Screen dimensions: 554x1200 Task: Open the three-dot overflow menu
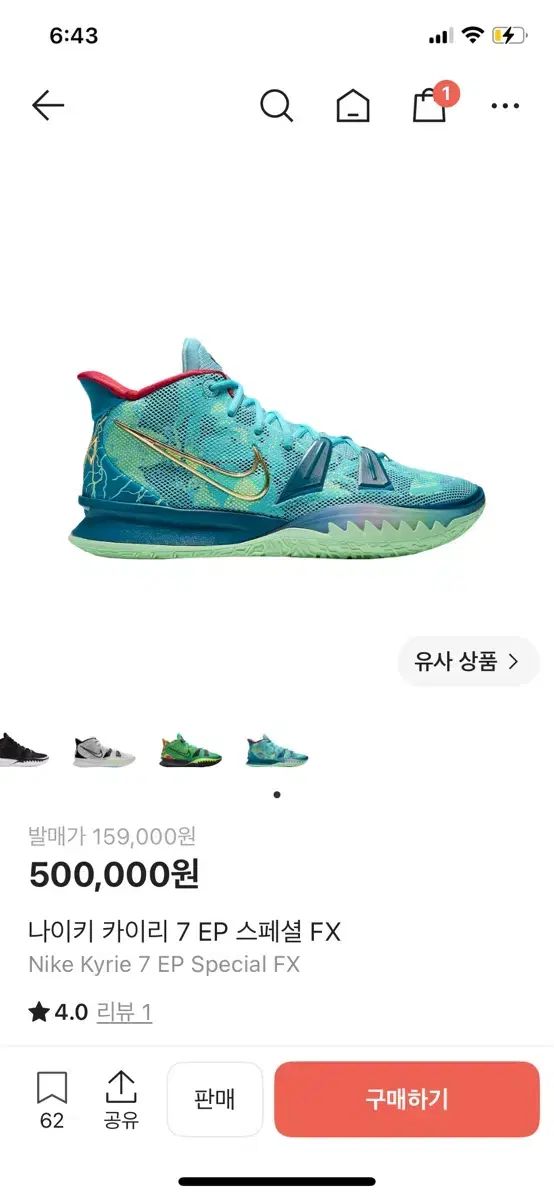(505, 106)
